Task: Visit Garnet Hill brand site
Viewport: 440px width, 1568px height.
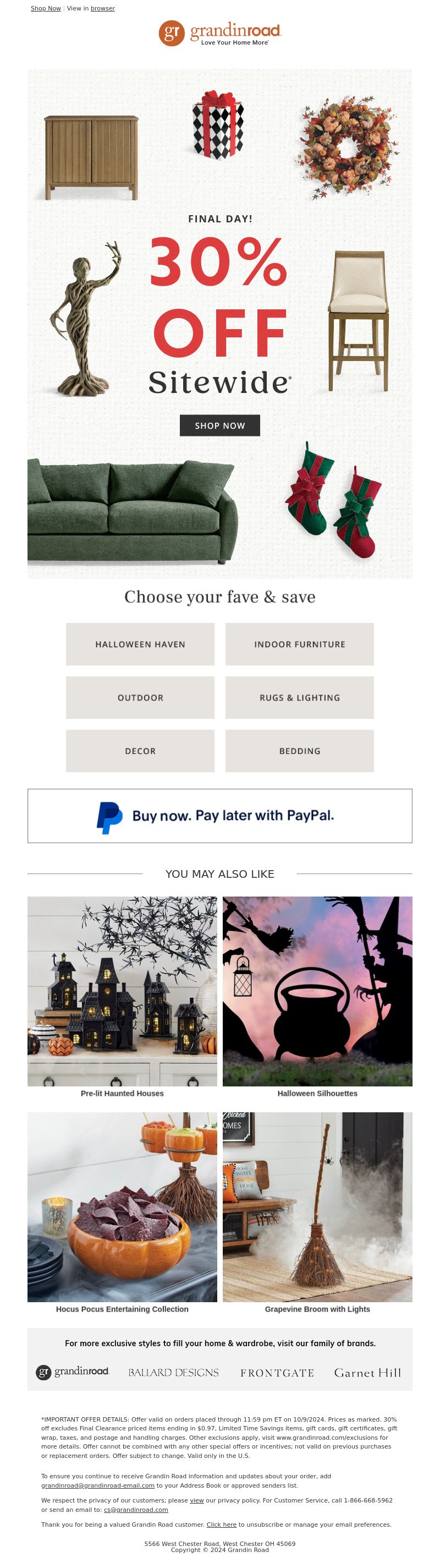Action: point(367,1372)
